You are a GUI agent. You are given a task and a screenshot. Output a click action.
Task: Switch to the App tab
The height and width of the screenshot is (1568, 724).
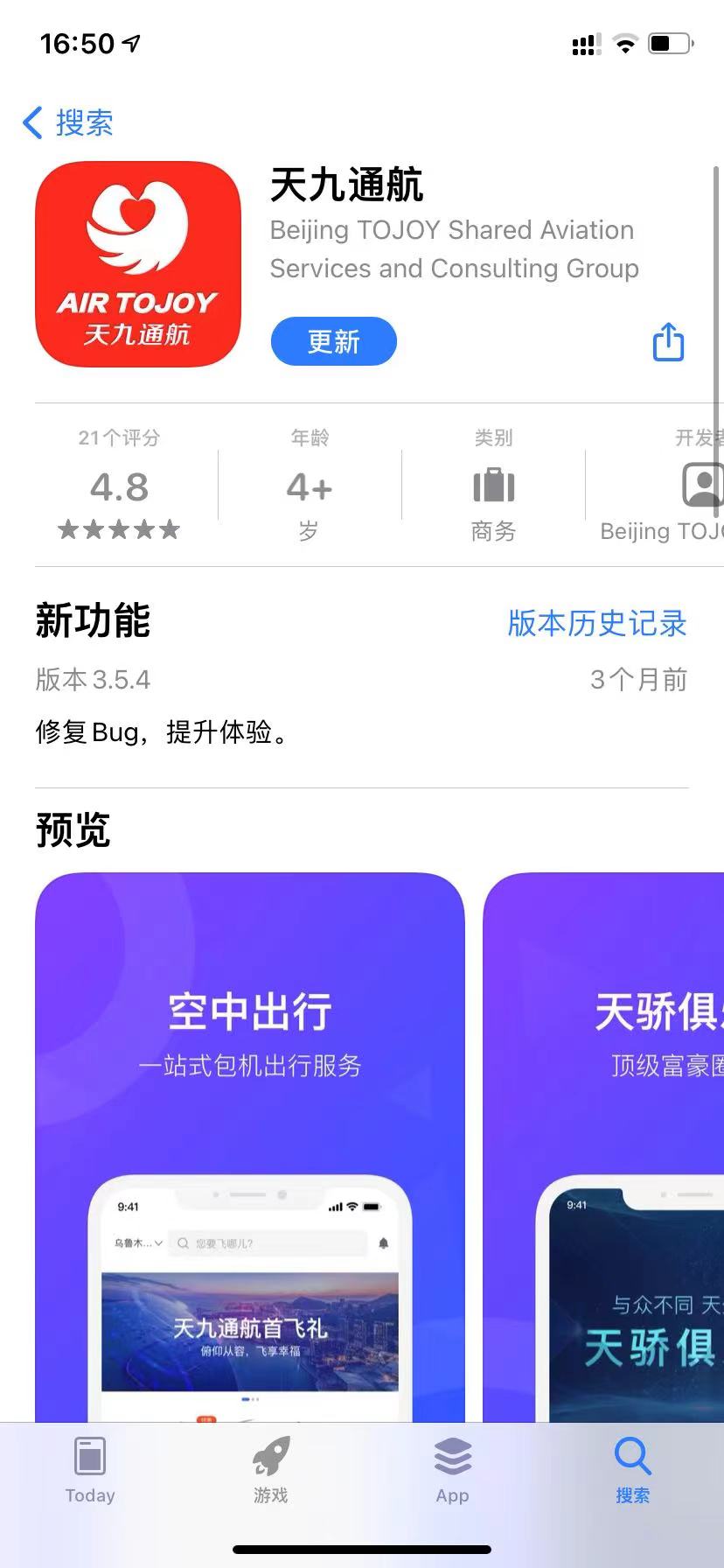pos(452,1471)
